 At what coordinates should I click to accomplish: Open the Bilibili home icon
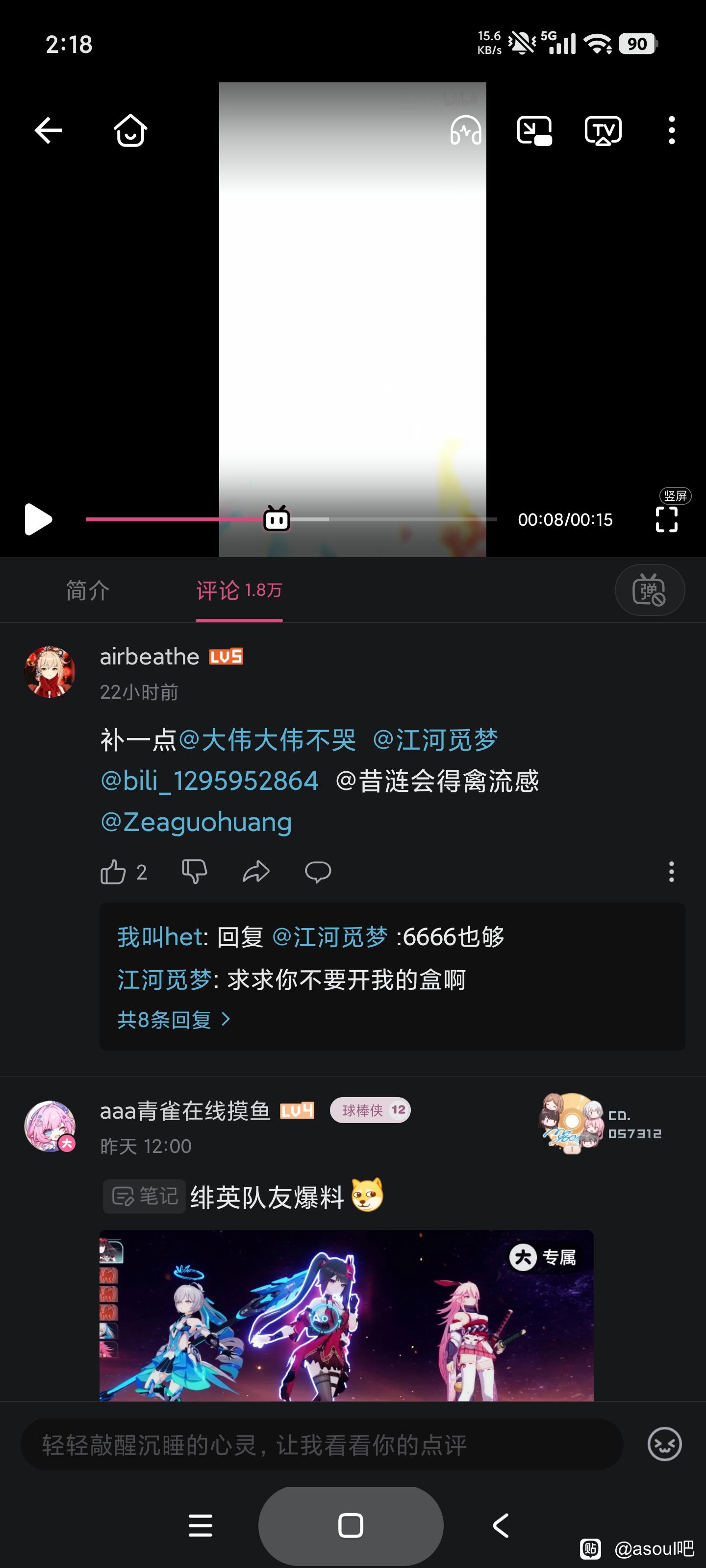pyautogui.click(x=130, y=130)
